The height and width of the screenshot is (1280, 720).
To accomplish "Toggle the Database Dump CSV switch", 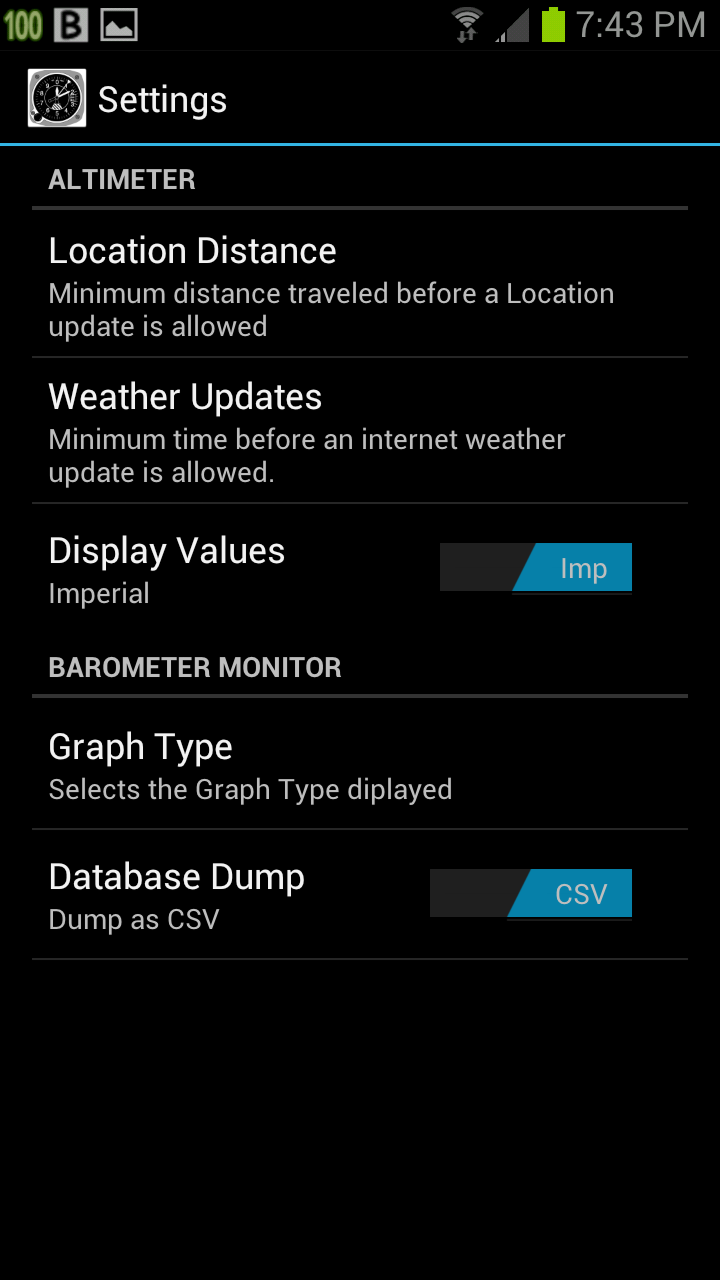I will point(531,893).
